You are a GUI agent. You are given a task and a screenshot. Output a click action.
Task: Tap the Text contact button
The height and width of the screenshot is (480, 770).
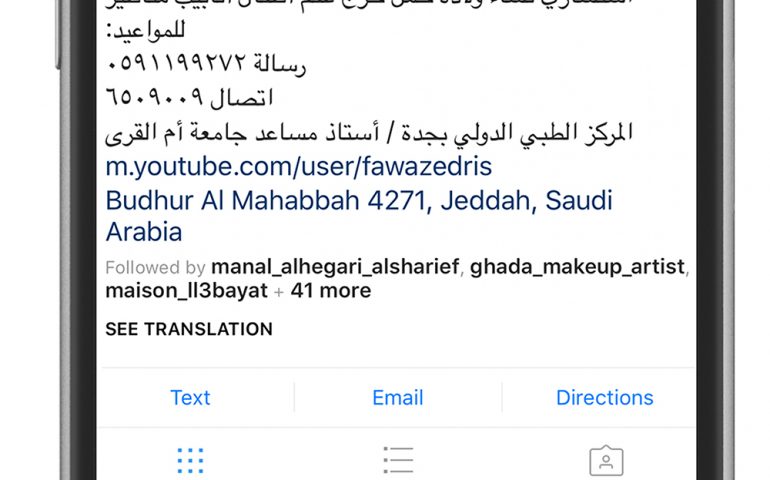click(x=190, y=397)
